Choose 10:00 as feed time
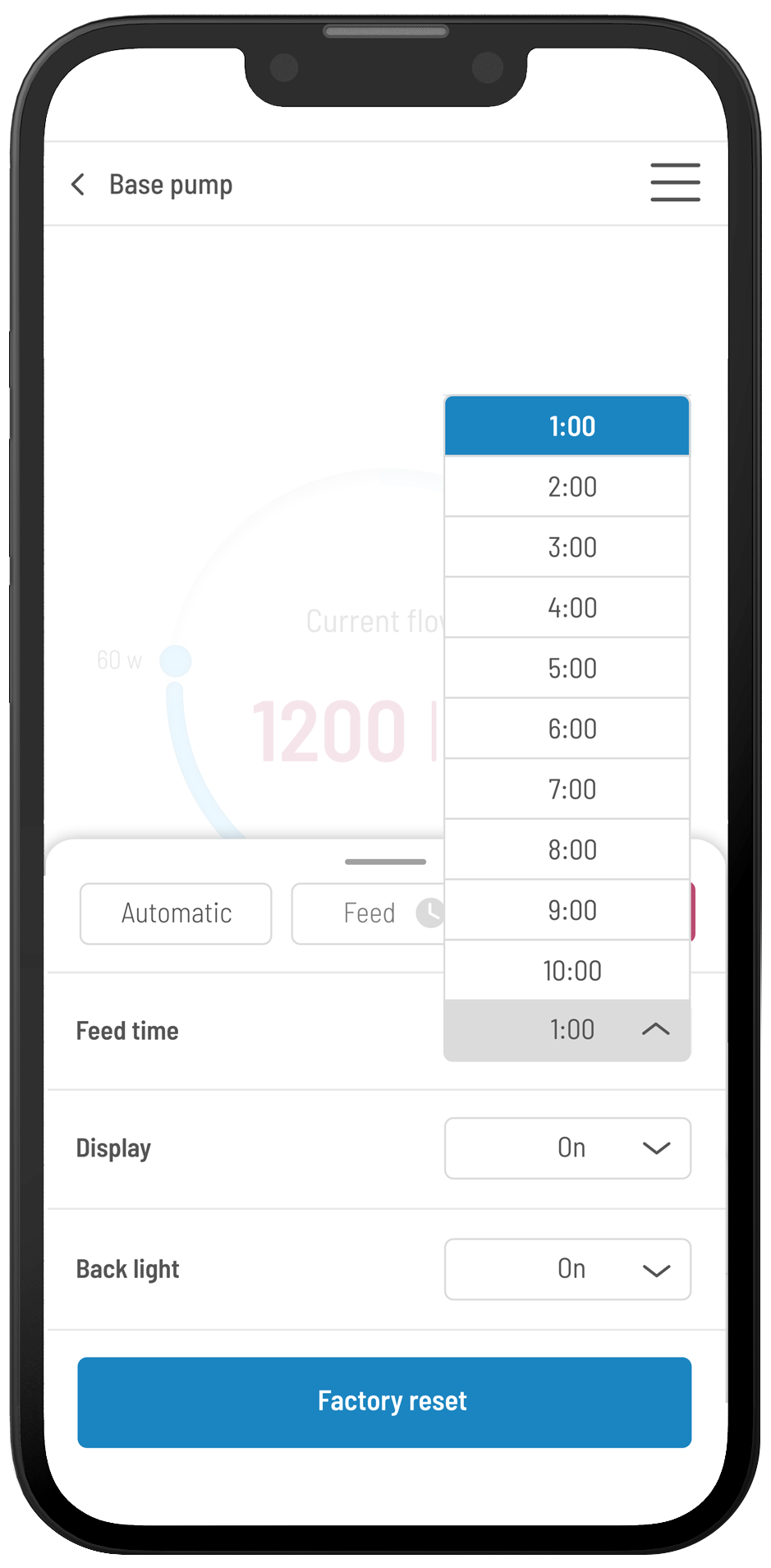 (x=567, y=970)
